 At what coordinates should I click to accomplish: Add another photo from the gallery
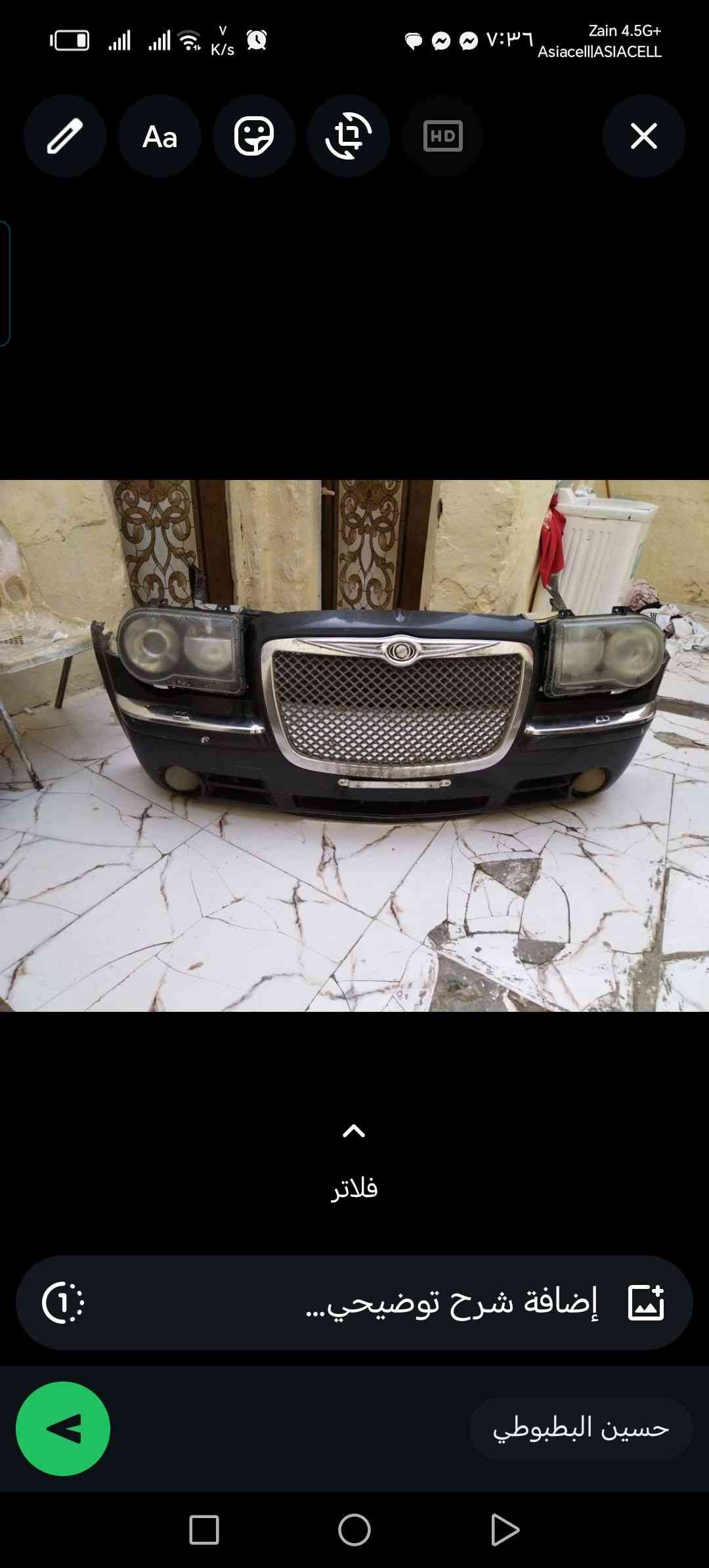[646, 1303]
